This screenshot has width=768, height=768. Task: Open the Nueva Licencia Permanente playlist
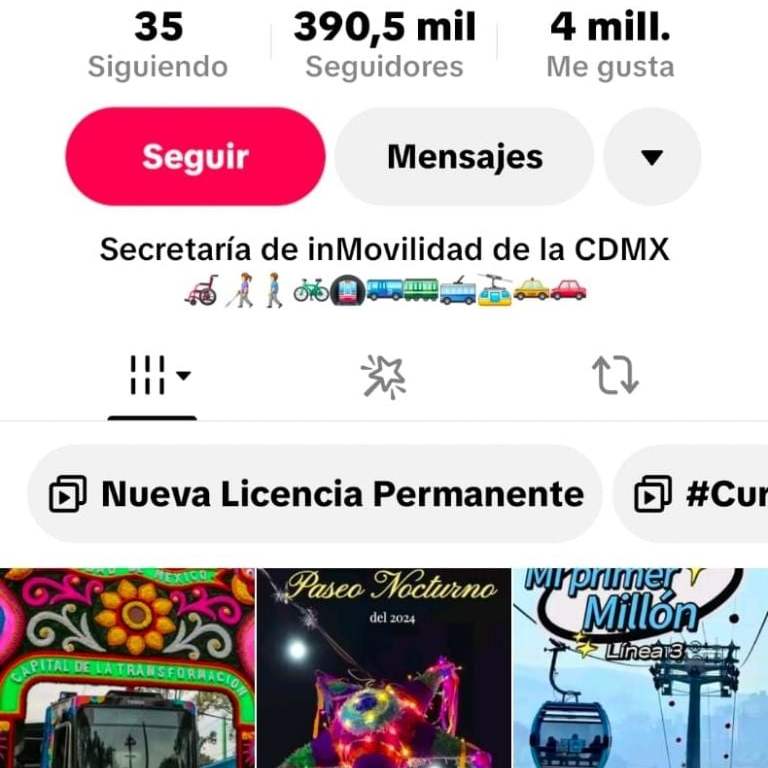coord(316,494)
